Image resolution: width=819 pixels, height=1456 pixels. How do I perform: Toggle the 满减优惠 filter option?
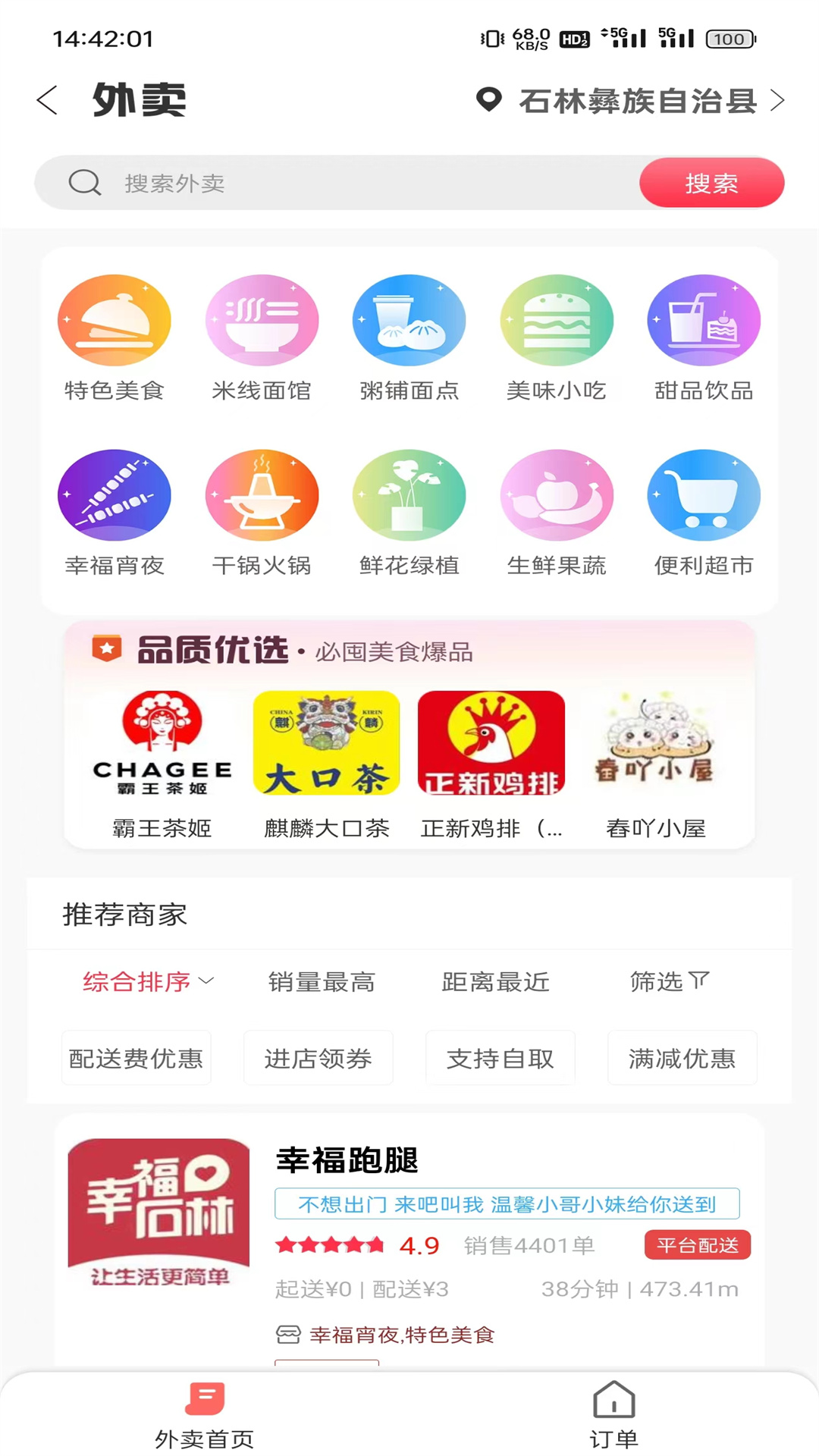click(x=682, y=1058)
